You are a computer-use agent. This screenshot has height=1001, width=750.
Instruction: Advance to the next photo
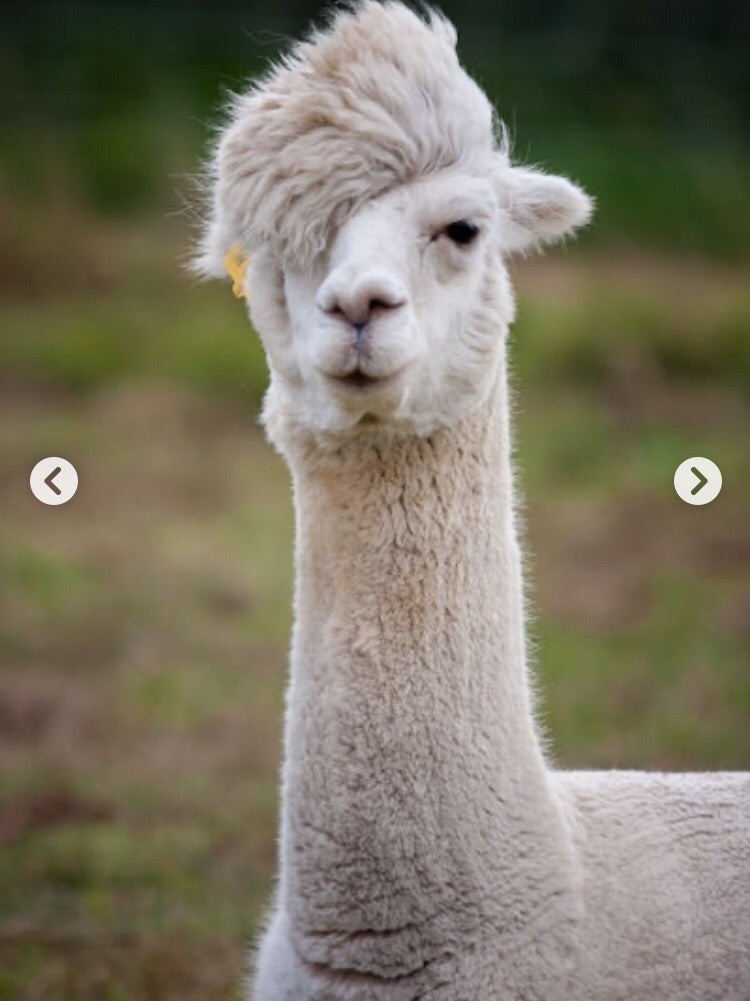click(x=697, y=481)
